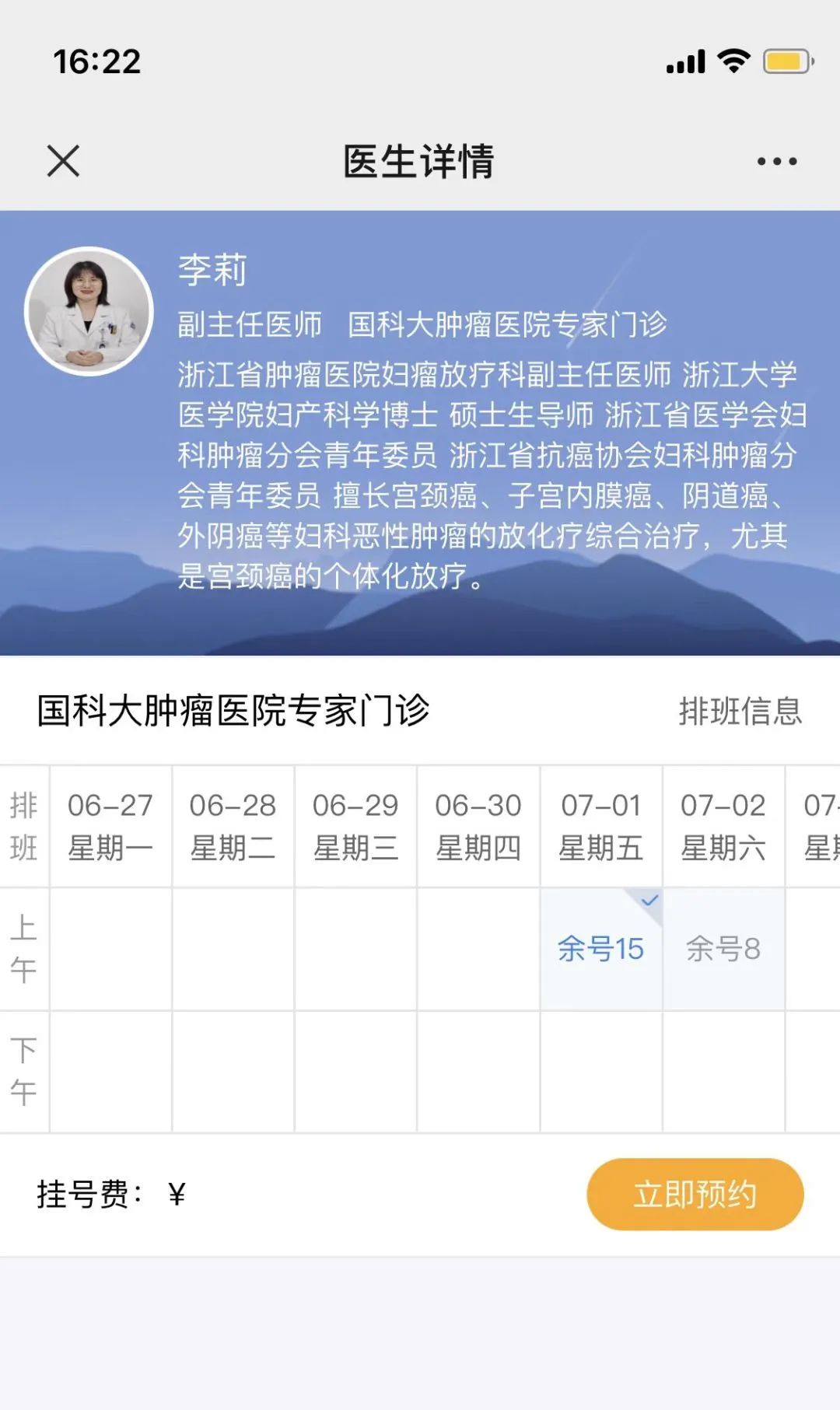Tap 立即预约 to book now
This screenshot has height=1410, width=840.
point(695,1194)
